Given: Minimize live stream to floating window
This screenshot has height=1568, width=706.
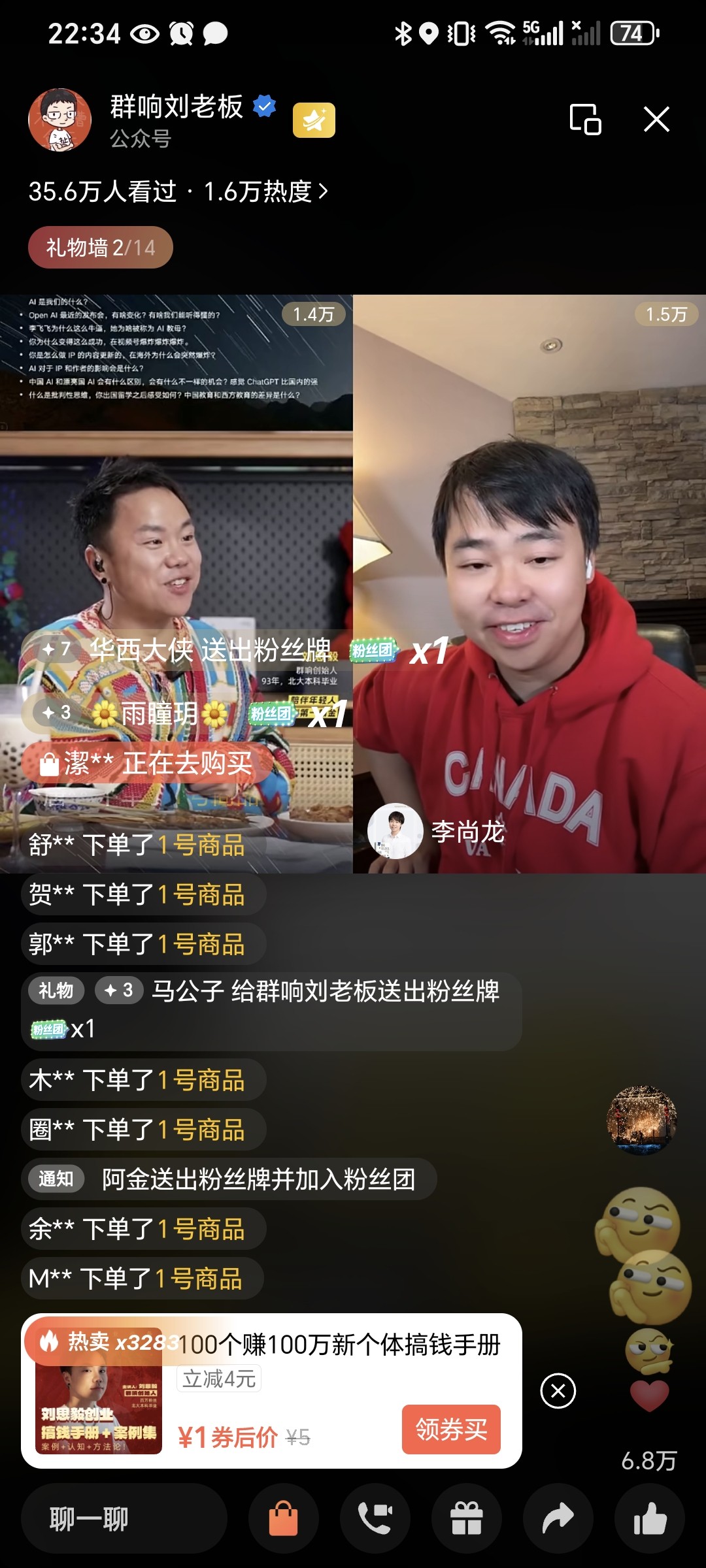Looking at the screenshot, I should (585, 120).
